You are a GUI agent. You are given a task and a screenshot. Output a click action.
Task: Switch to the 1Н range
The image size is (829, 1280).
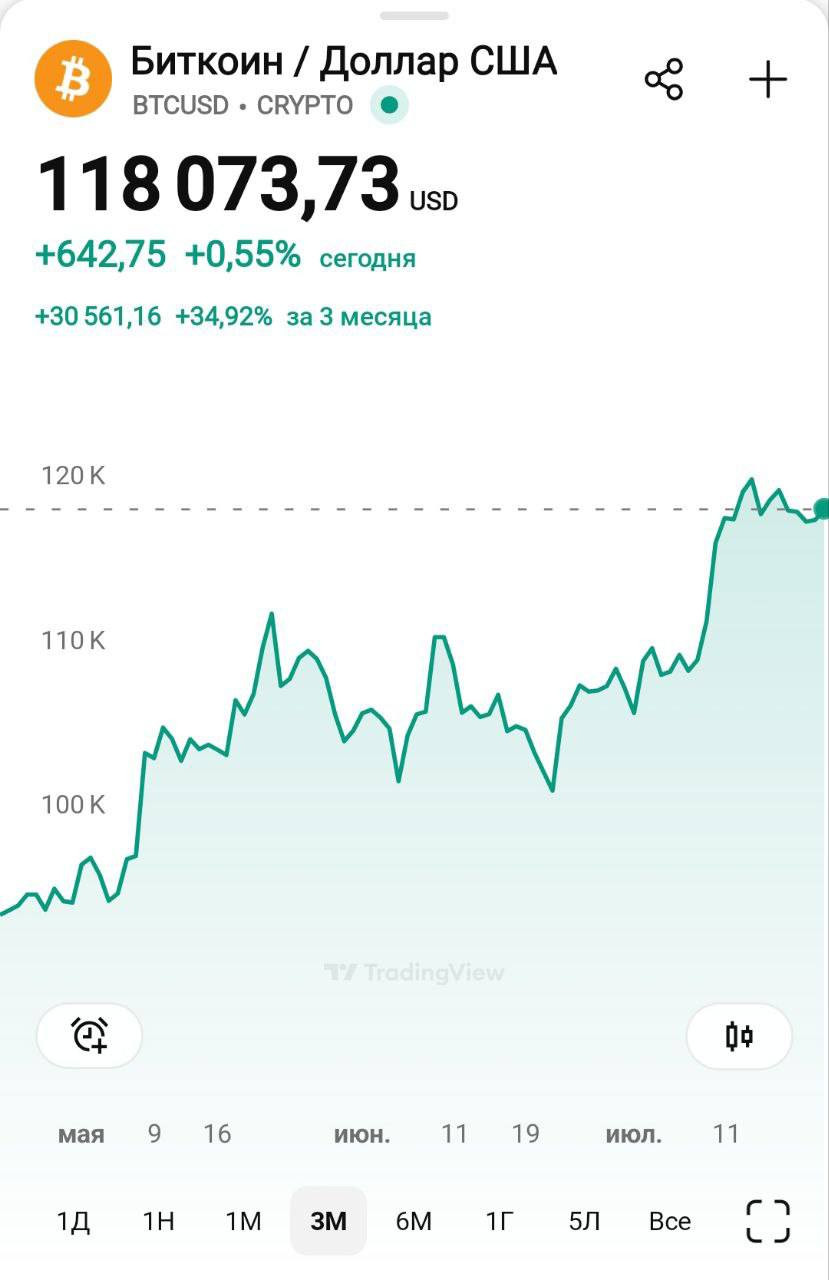158,1221
